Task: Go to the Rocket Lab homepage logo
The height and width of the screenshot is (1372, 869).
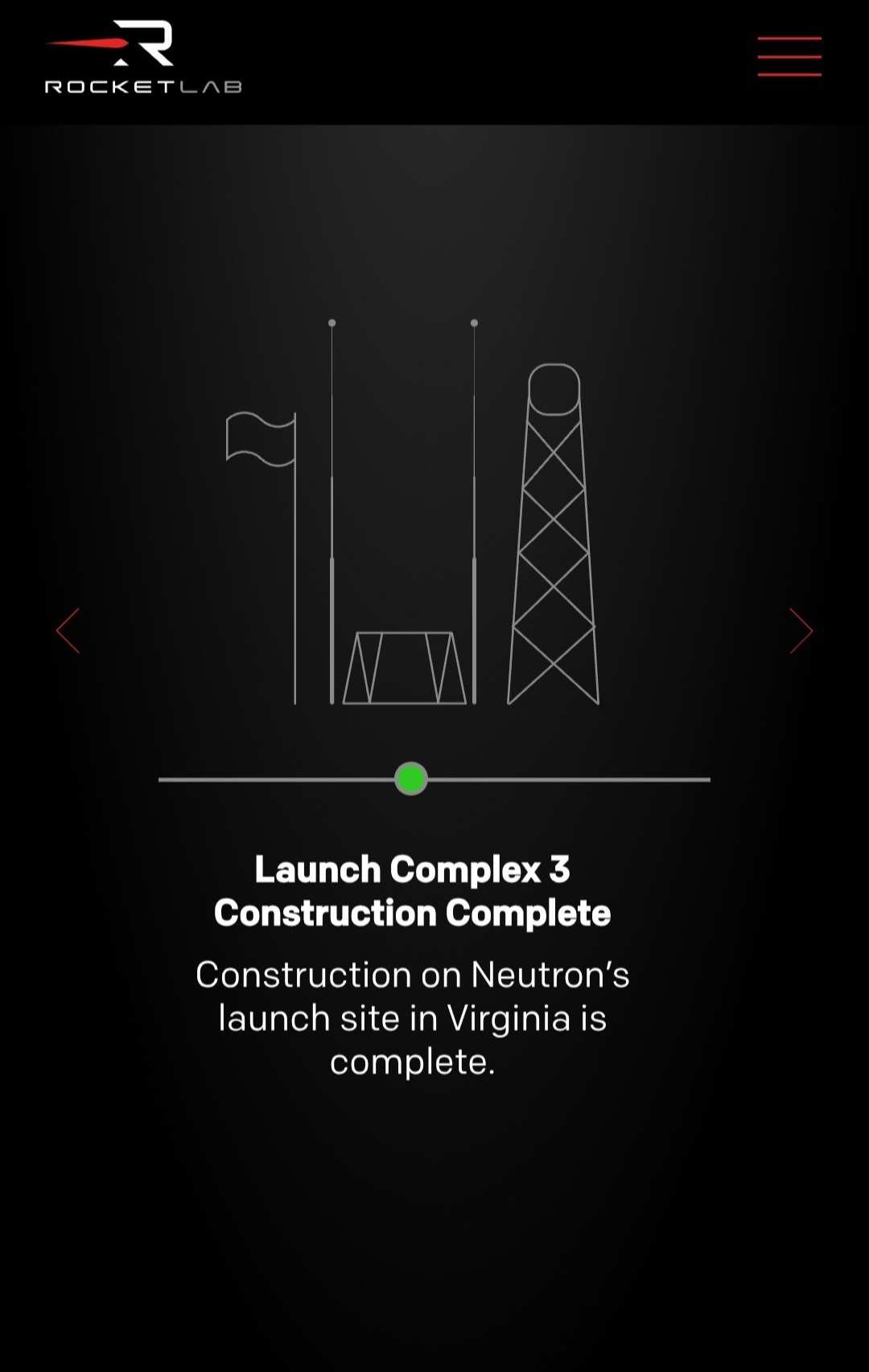Action: pos(143,58)
